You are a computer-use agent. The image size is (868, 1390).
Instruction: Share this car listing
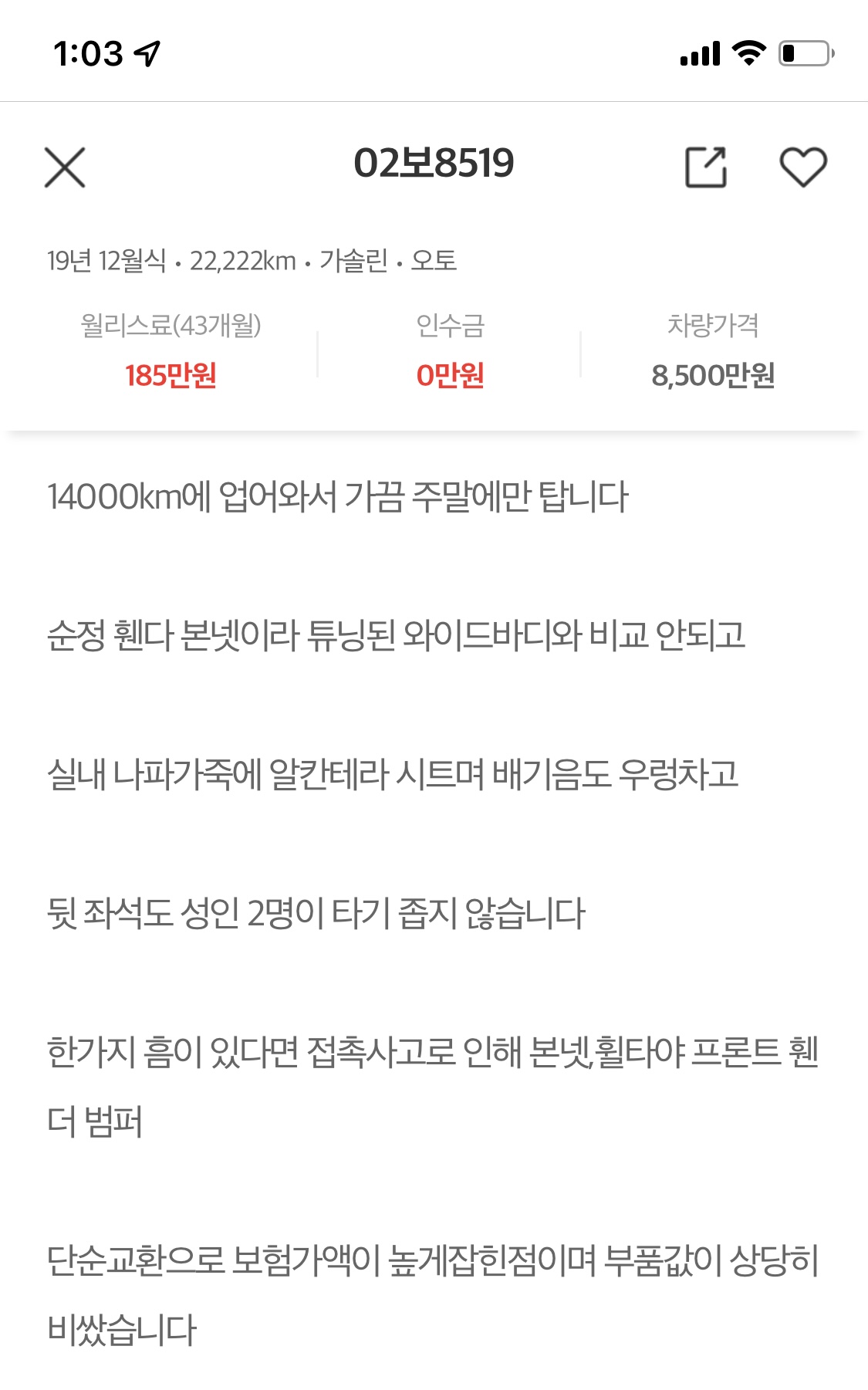tap(706, 167)
